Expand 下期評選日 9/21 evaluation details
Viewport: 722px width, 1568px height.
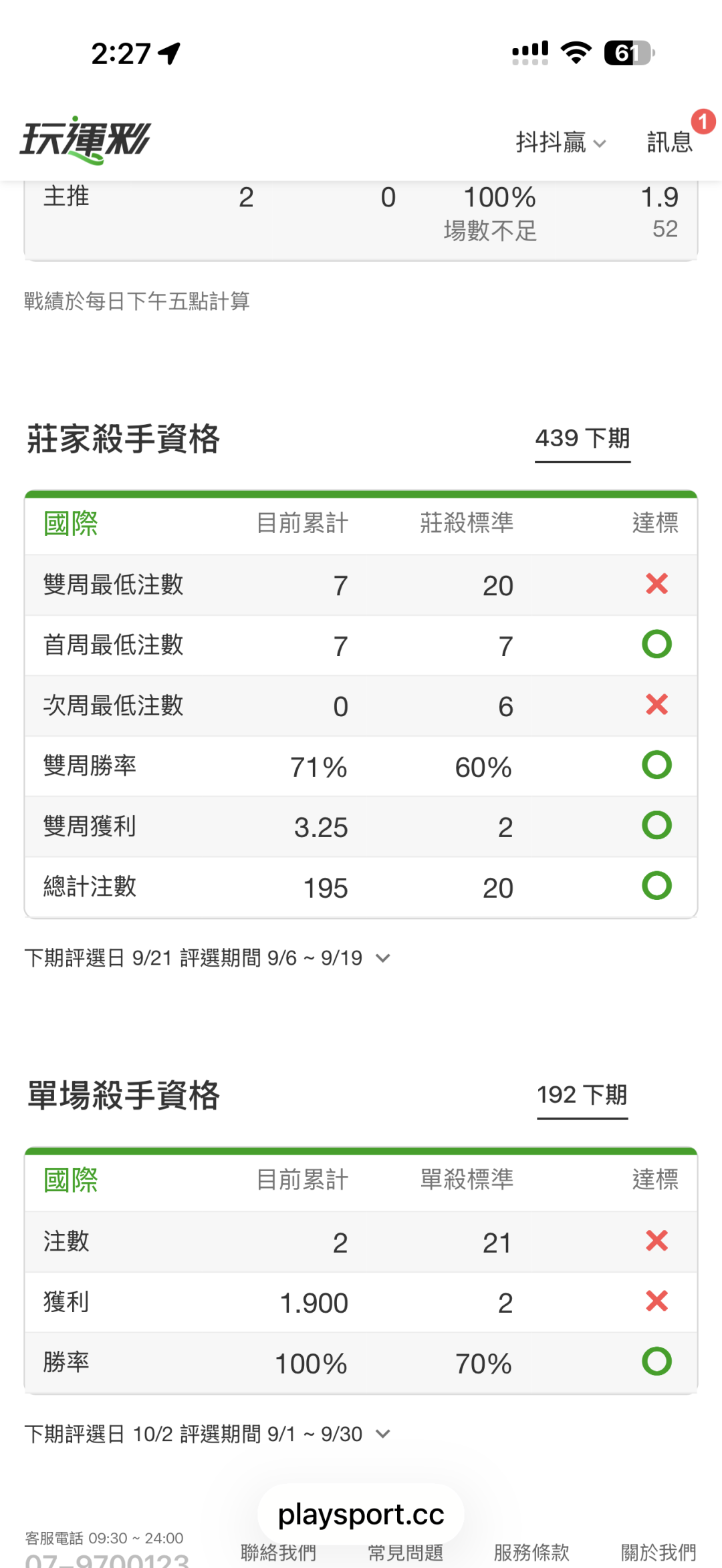[x=207, y=958]
